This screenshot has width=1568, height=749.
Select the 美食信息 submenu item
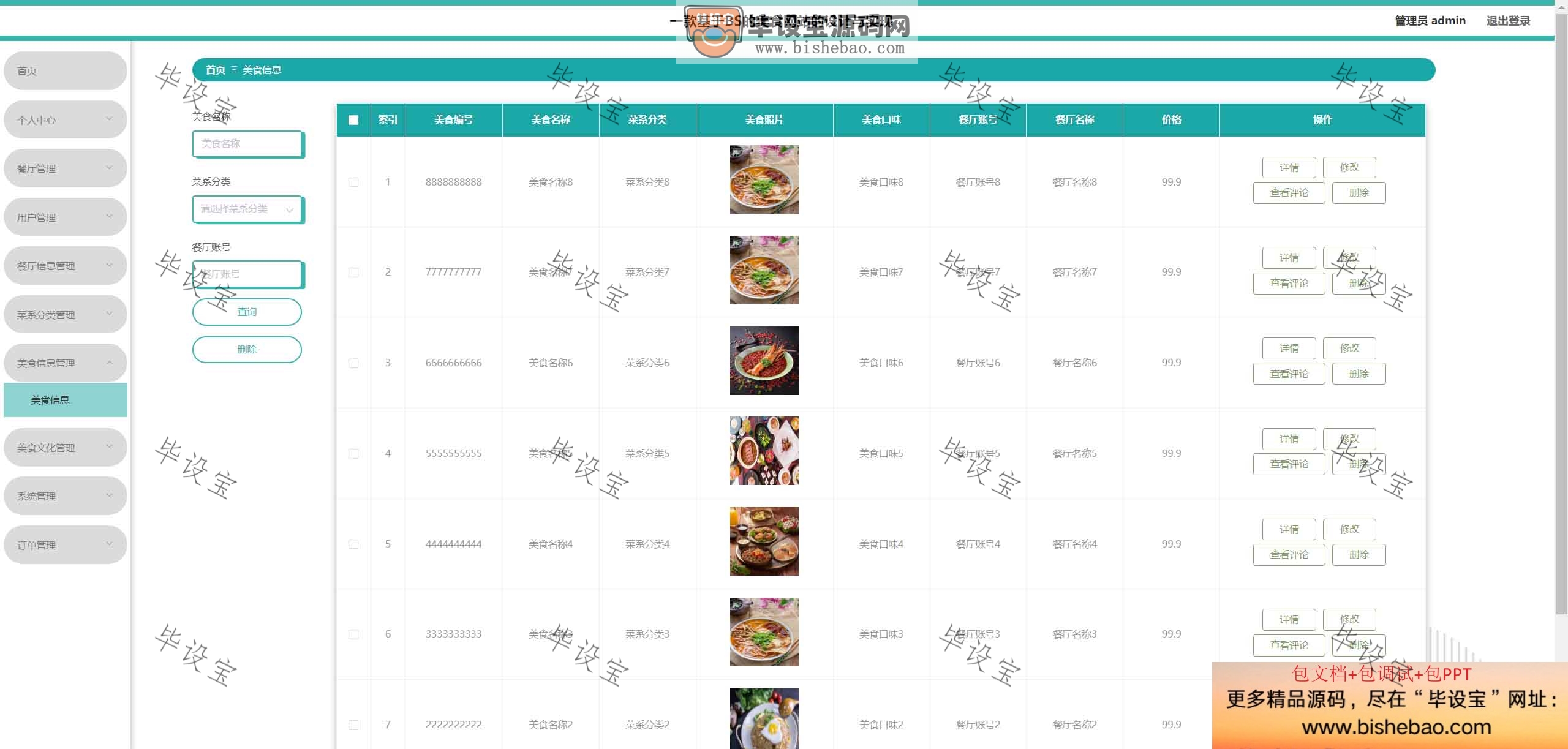coord(65,400)
